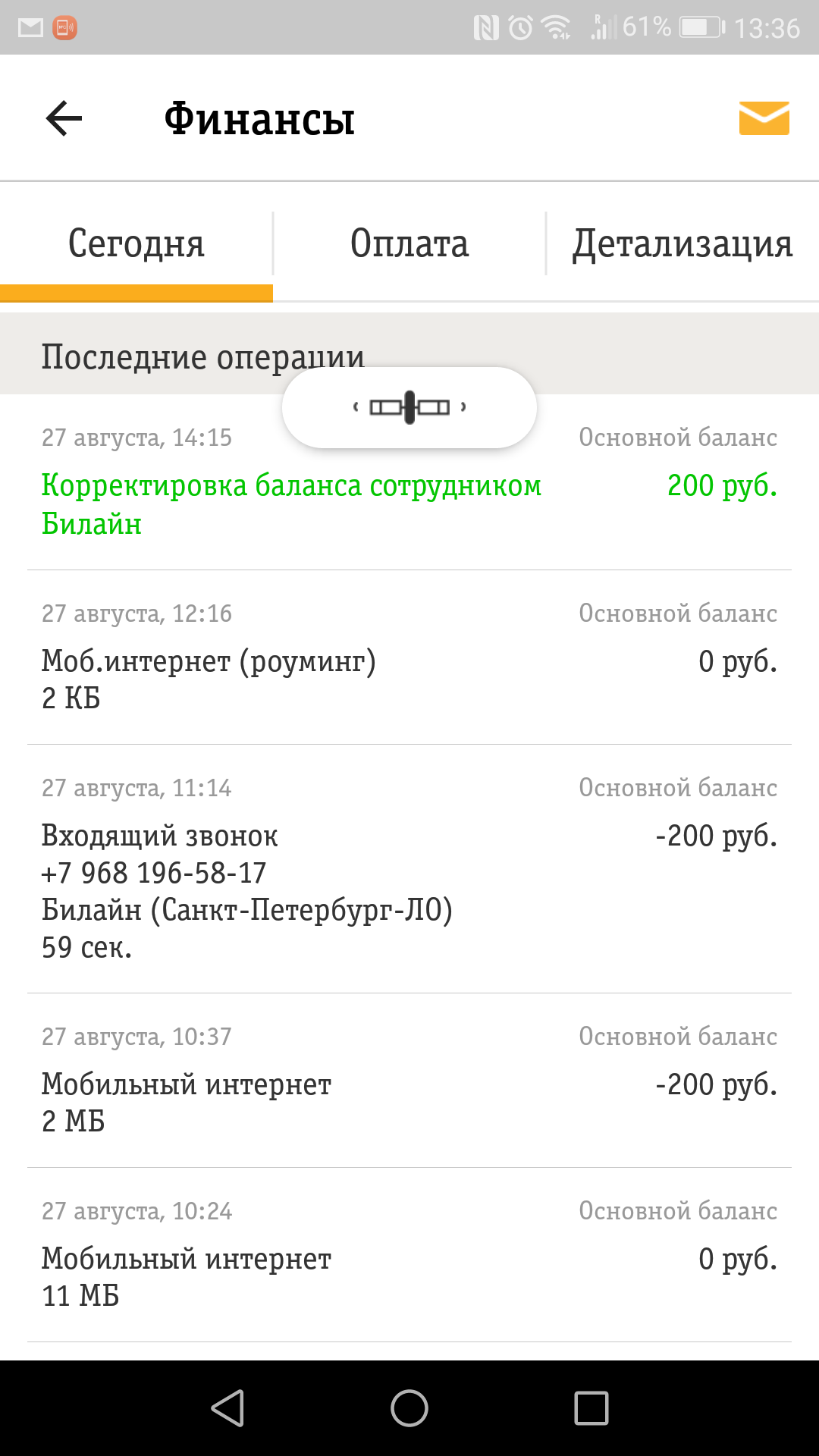Open the yellow envelope messages icon
819x1456 pixels.
pos(764,118)
